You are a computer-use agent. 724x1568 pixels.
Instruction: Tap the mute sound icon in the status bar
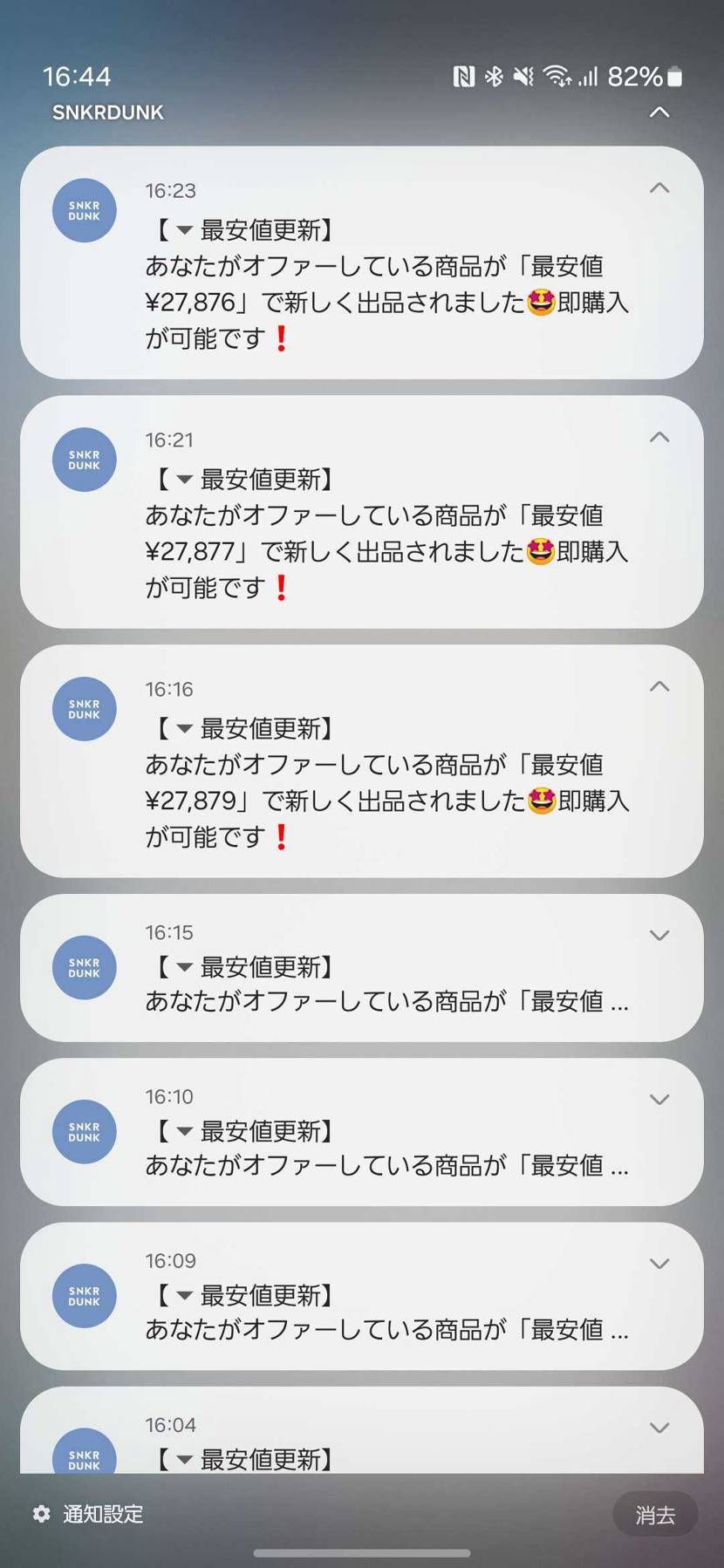(523, 77)
